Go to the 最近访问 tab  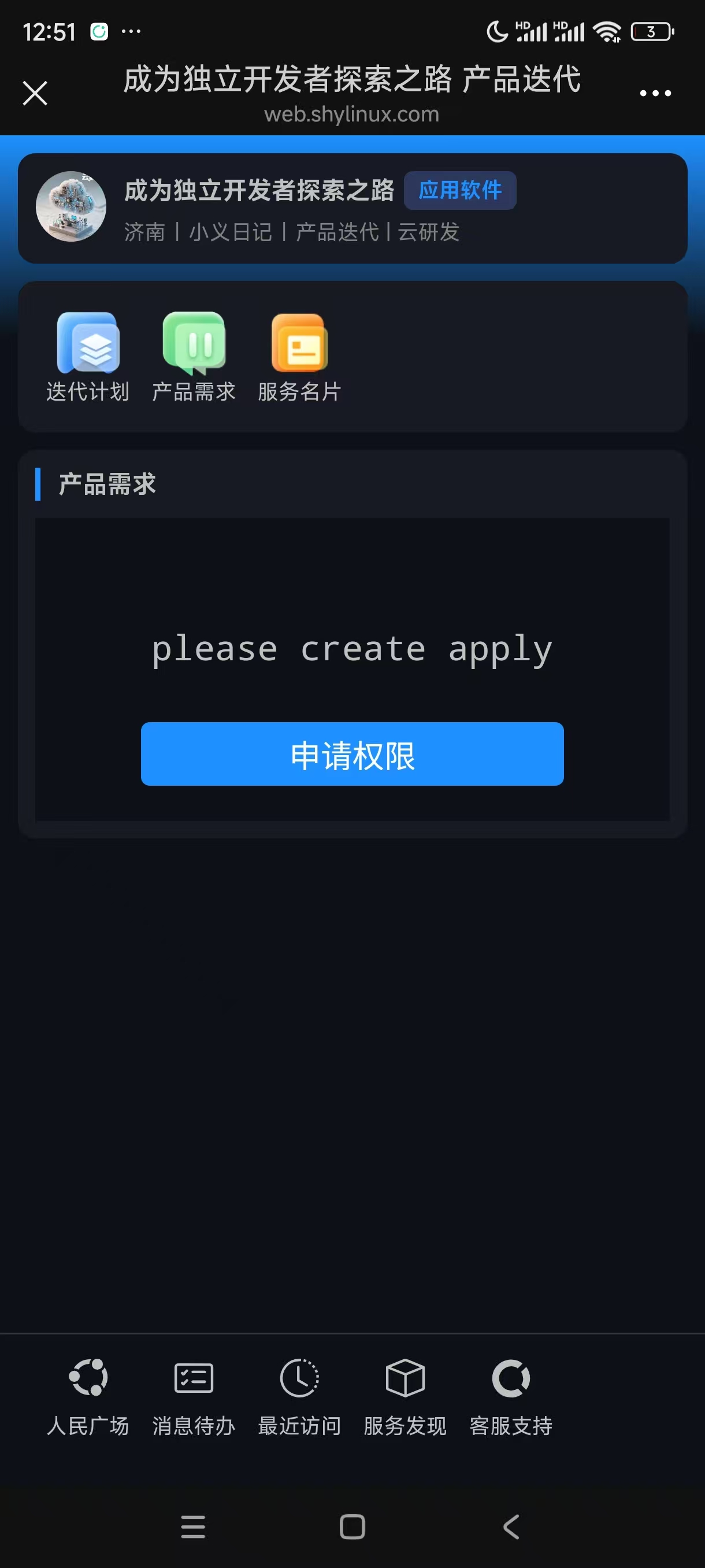299,1396
